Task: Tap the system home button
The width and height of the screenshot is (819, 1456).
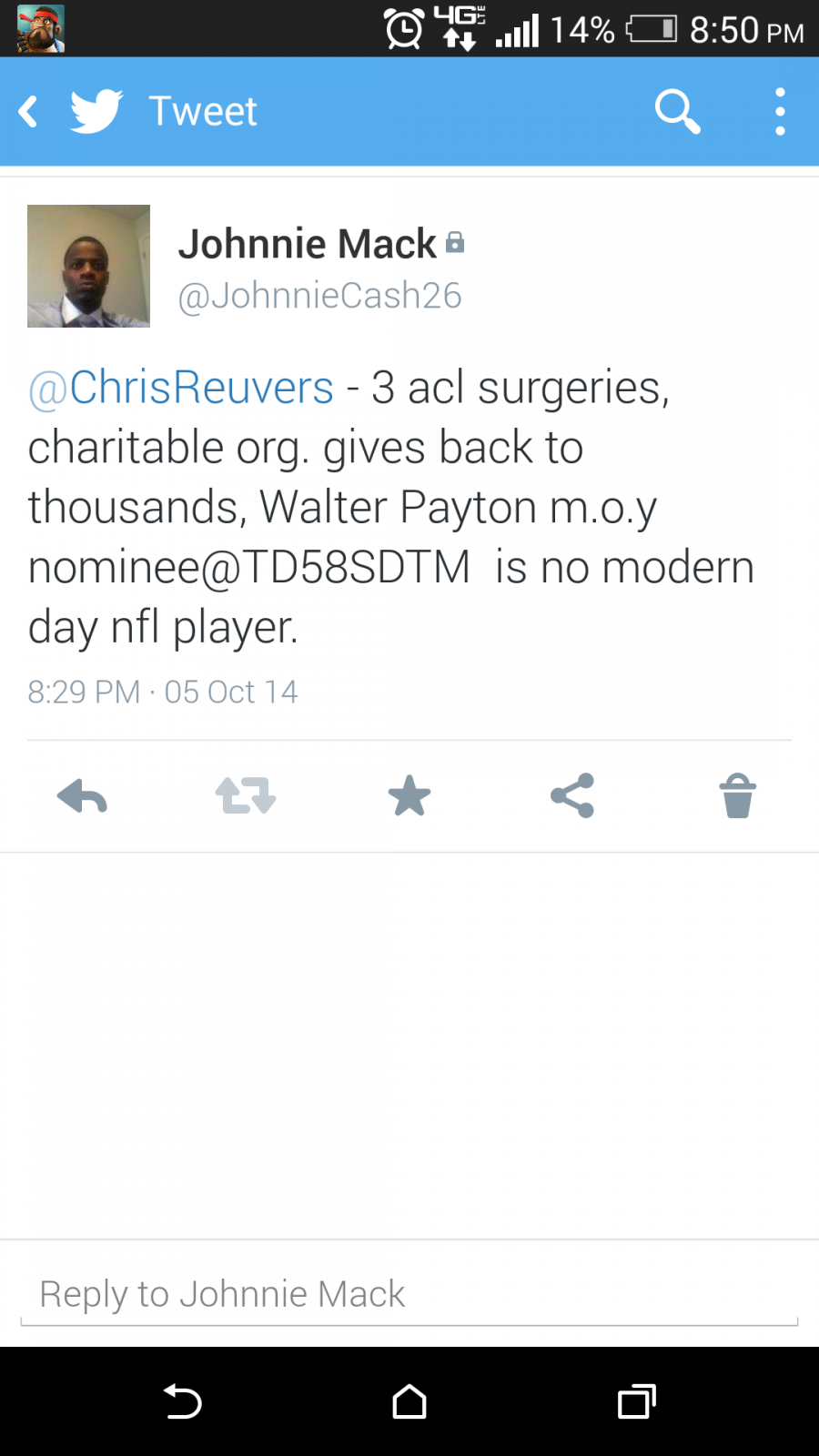Action: pyautogui.click(x=409, y=1401)
